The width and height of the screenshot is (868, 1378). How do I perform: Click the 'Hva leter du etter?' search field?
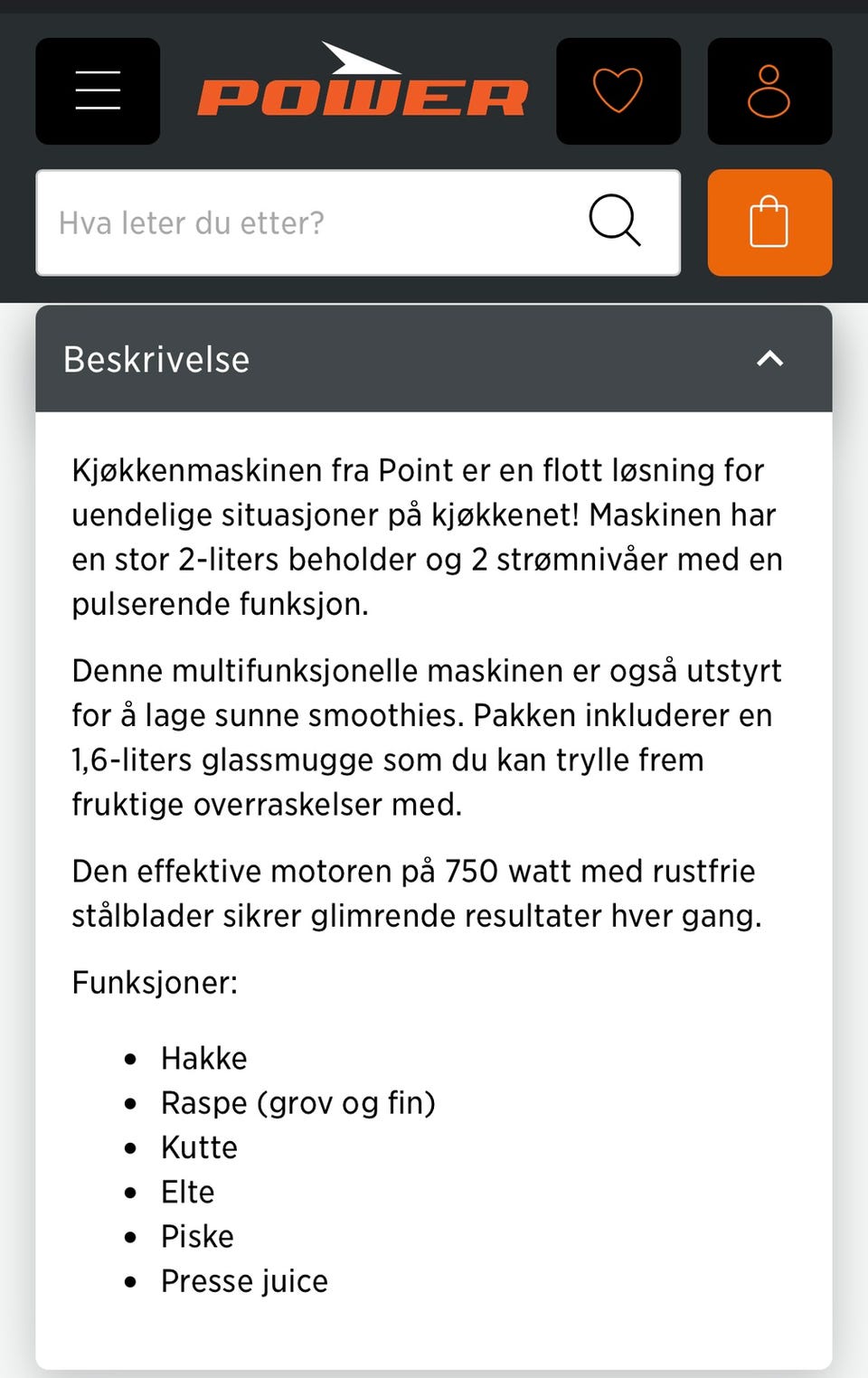pyautogui.click(x=271, y=223)
